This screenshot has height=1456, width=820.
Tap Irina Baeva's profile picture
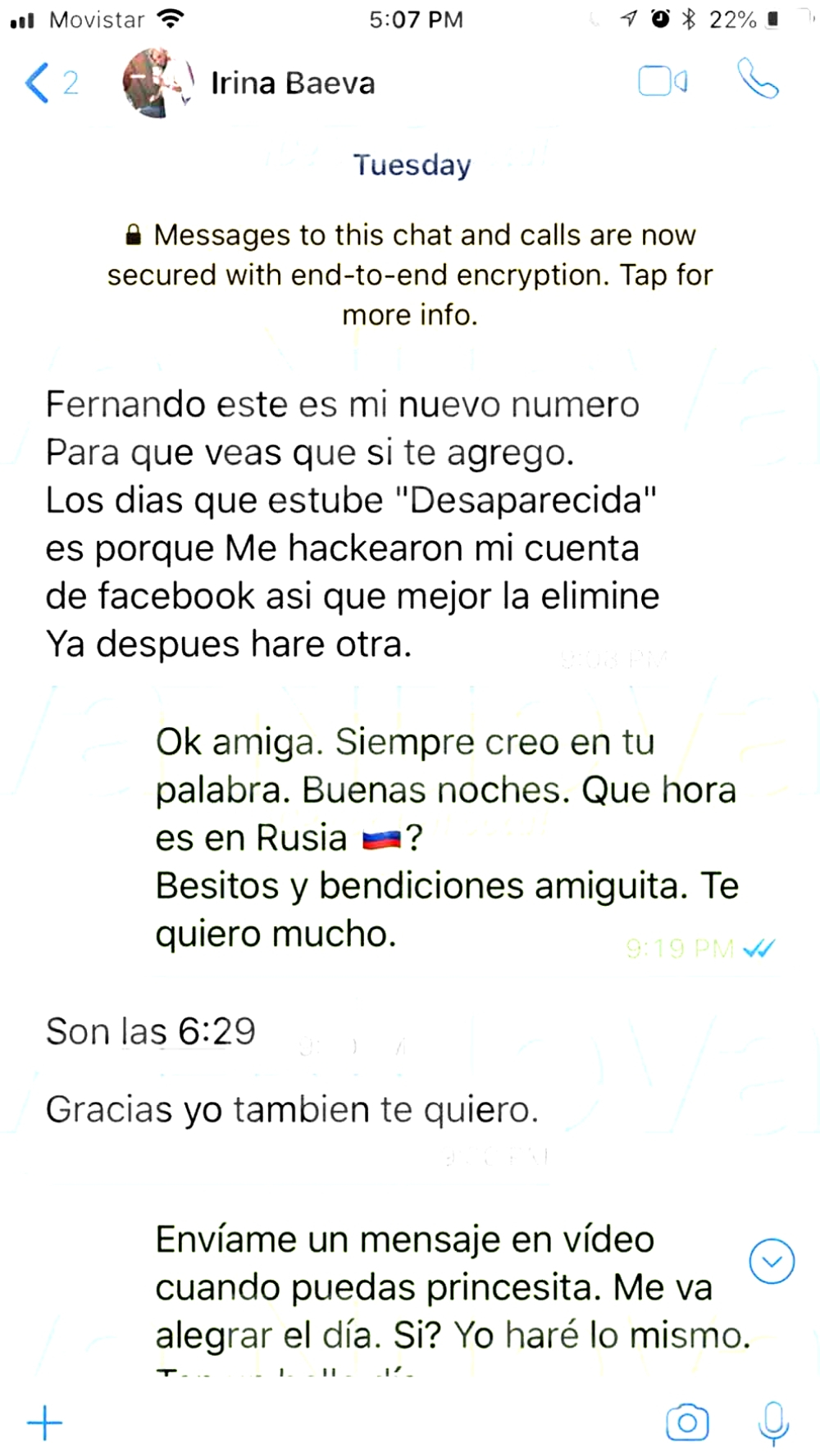tap(157, 83)
